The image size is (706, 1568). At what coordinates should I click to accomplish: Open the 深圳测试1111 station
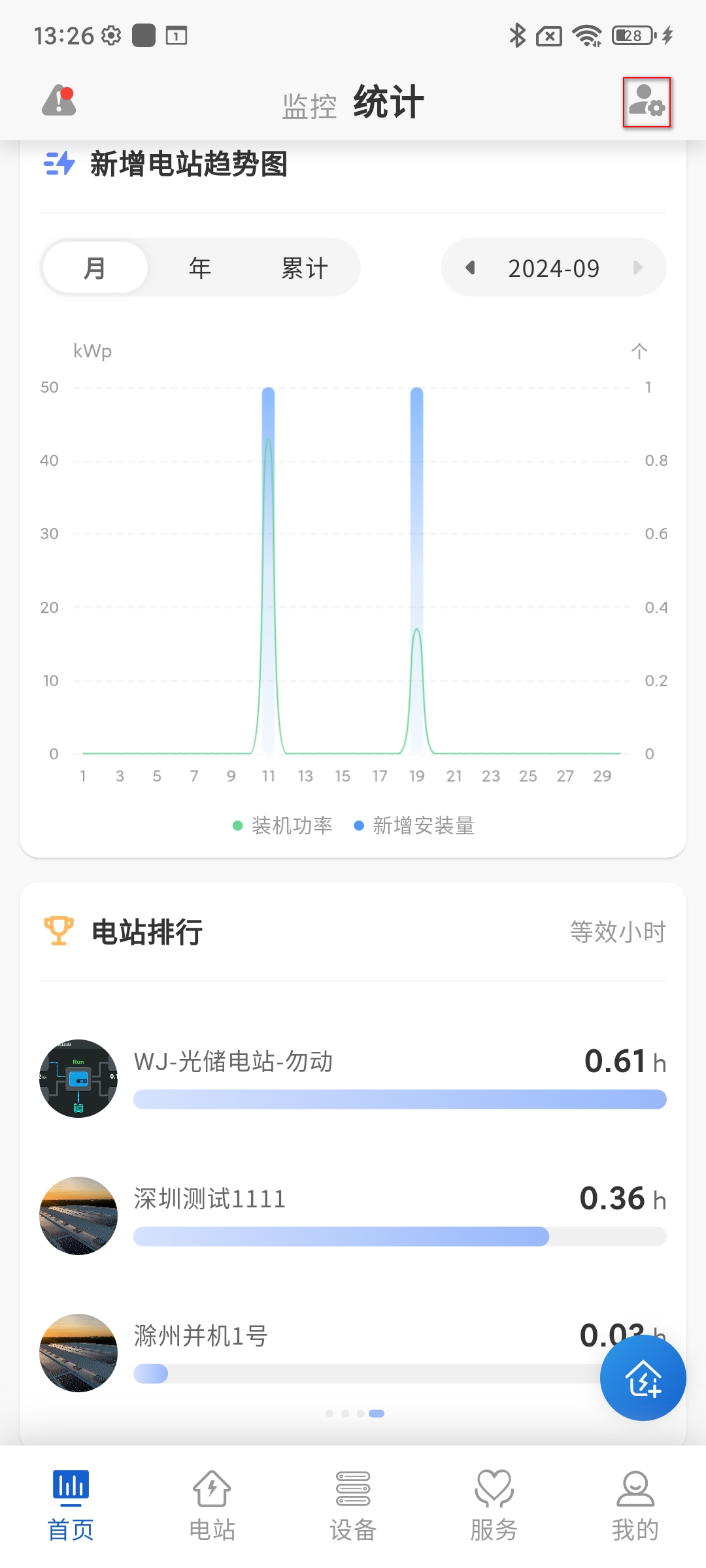click(210, 1199)
